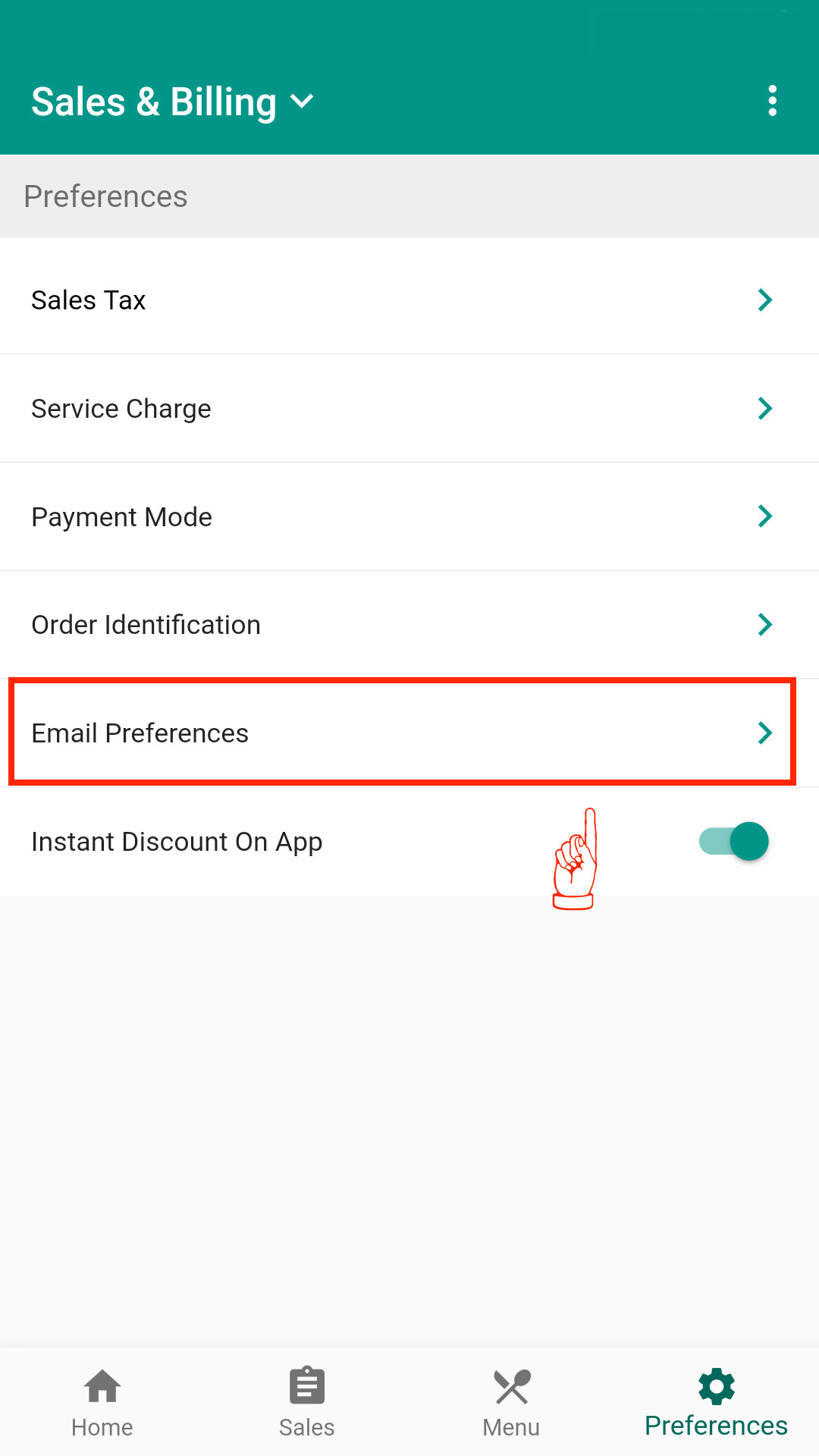
Task: Open Sales Tax settings
Action: point(409,300)
